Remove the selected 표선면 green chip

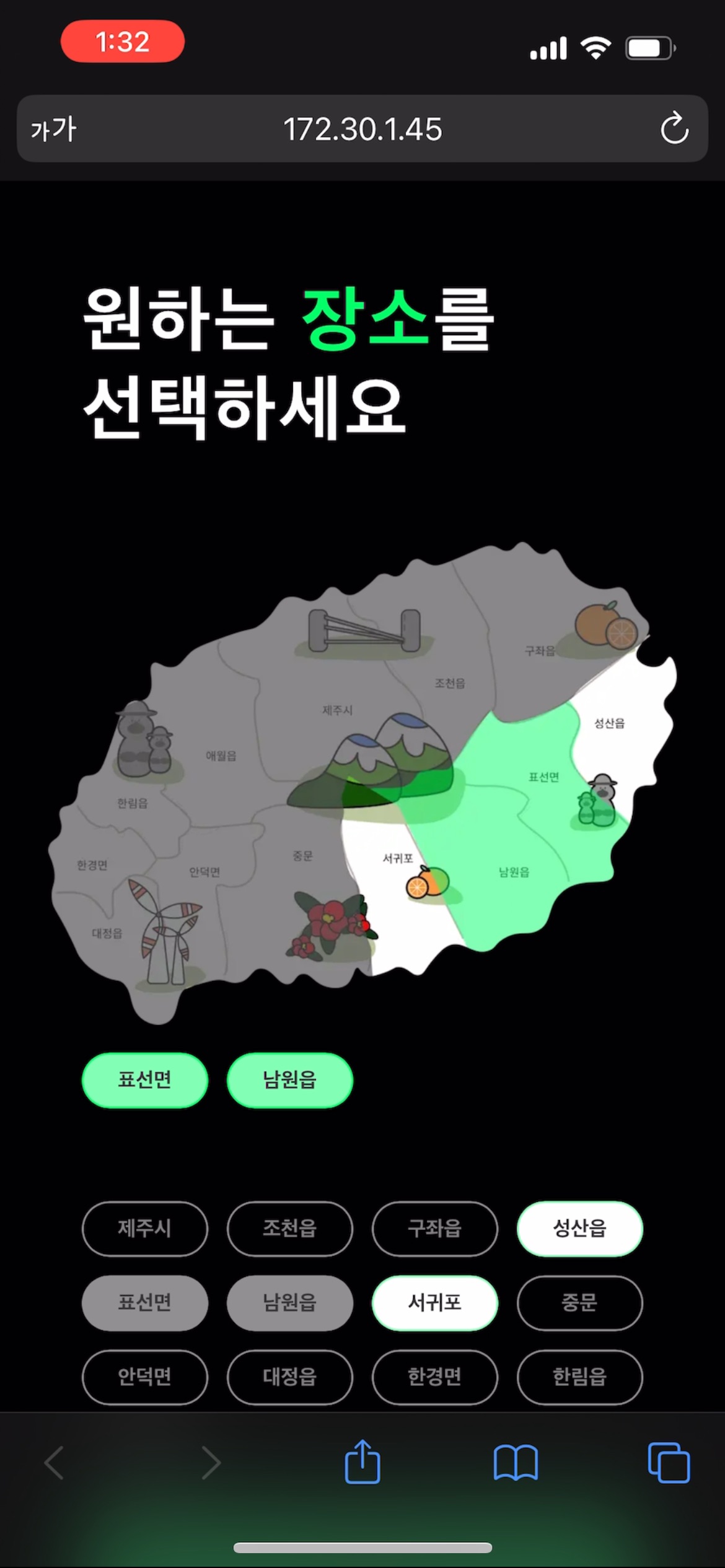[145, 1080]
